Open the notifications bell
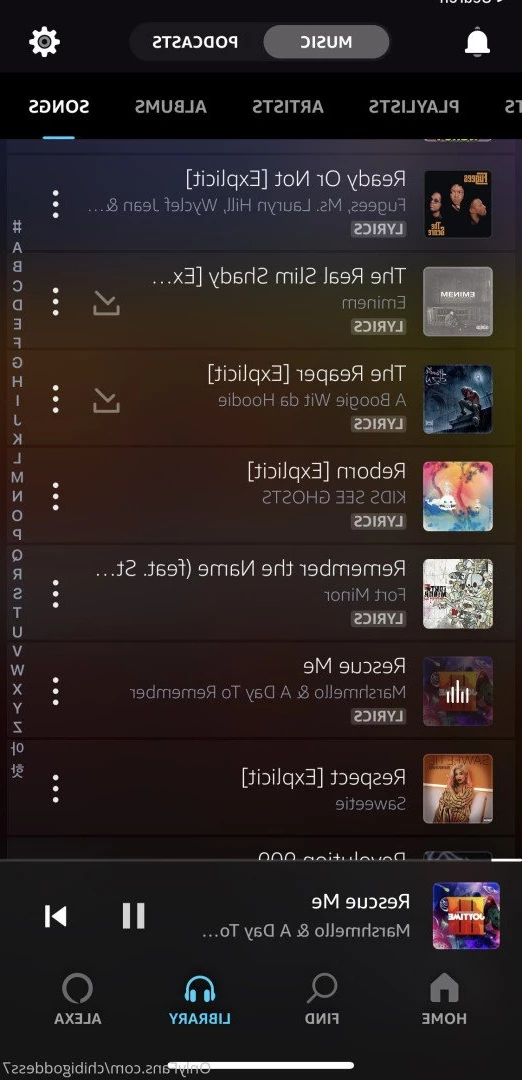Viewport: 522px width, 1080px height. 477,42
